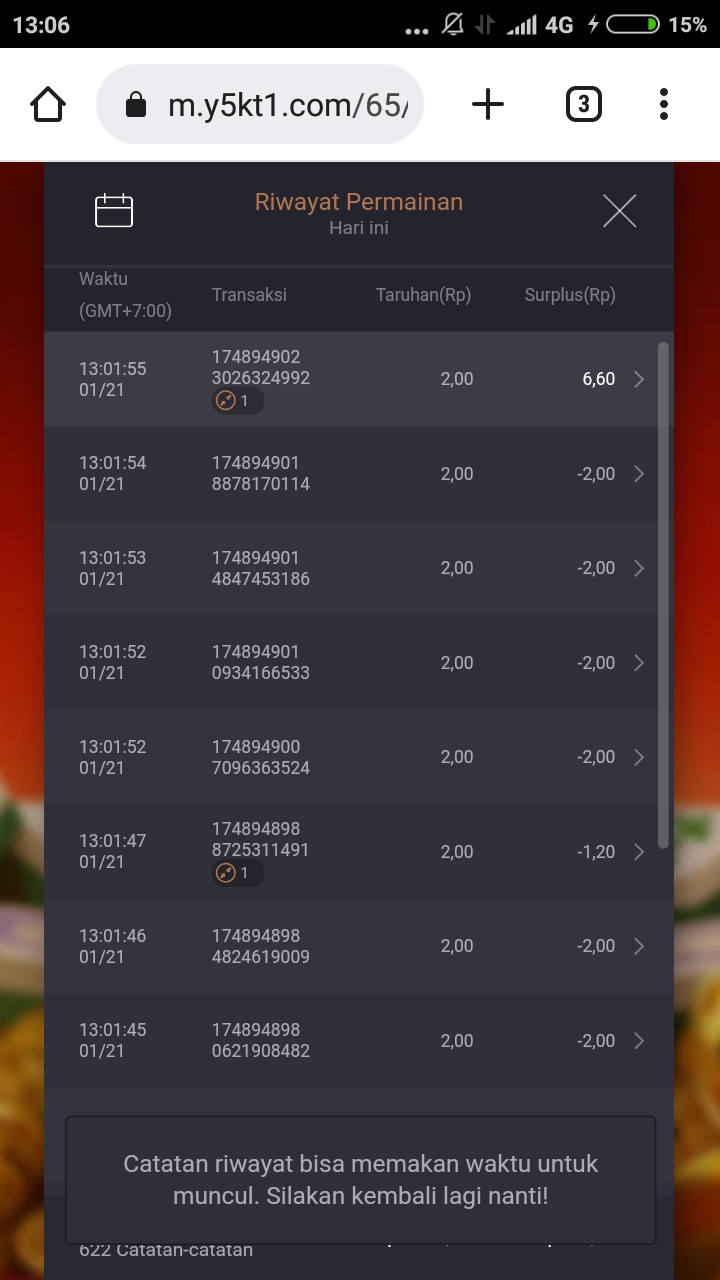Open transaction ending in 7096363524
This screenshot has height=1280, width=720.
[638, 757]
